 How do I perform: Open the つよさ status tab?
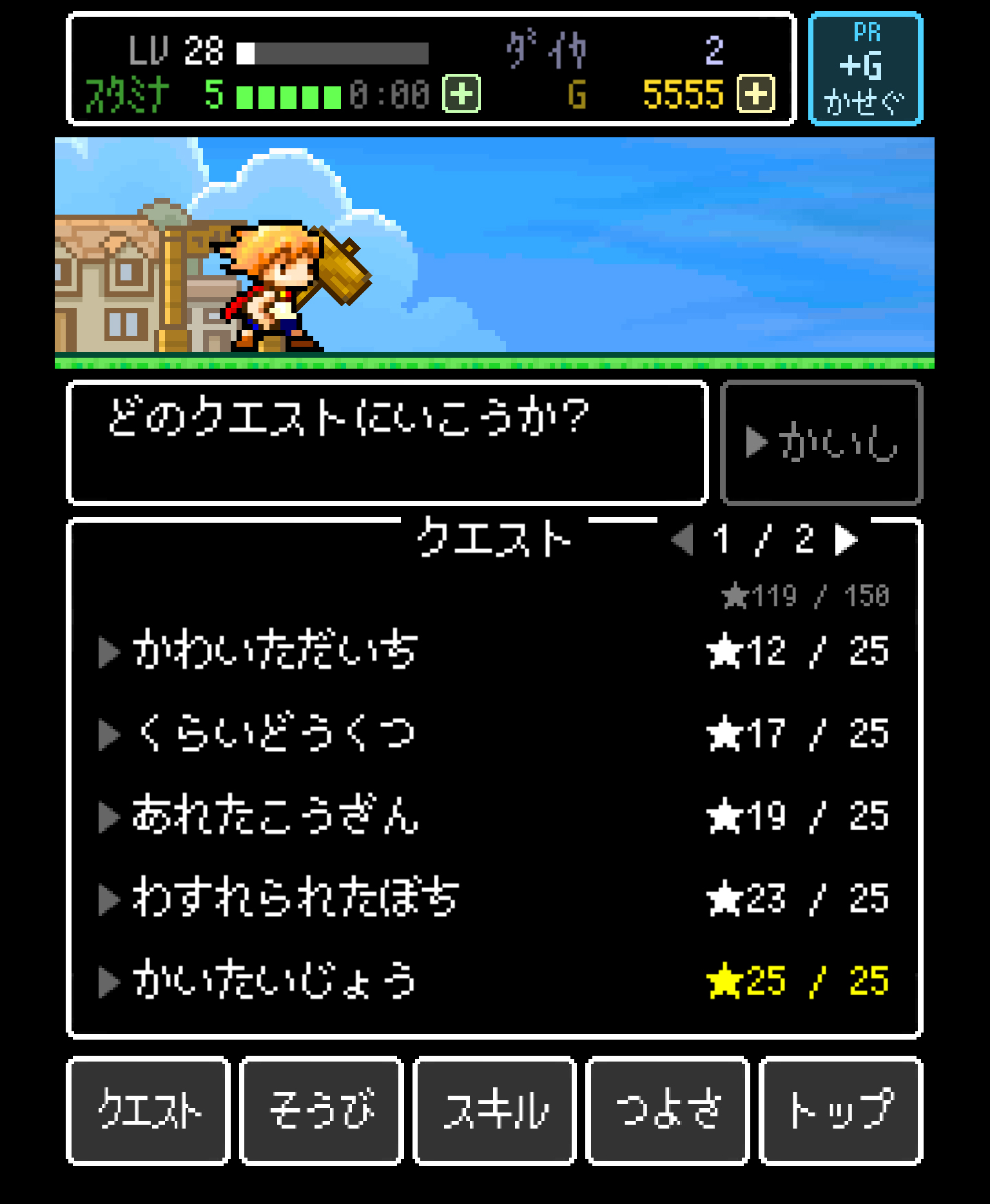(668, 1110)
